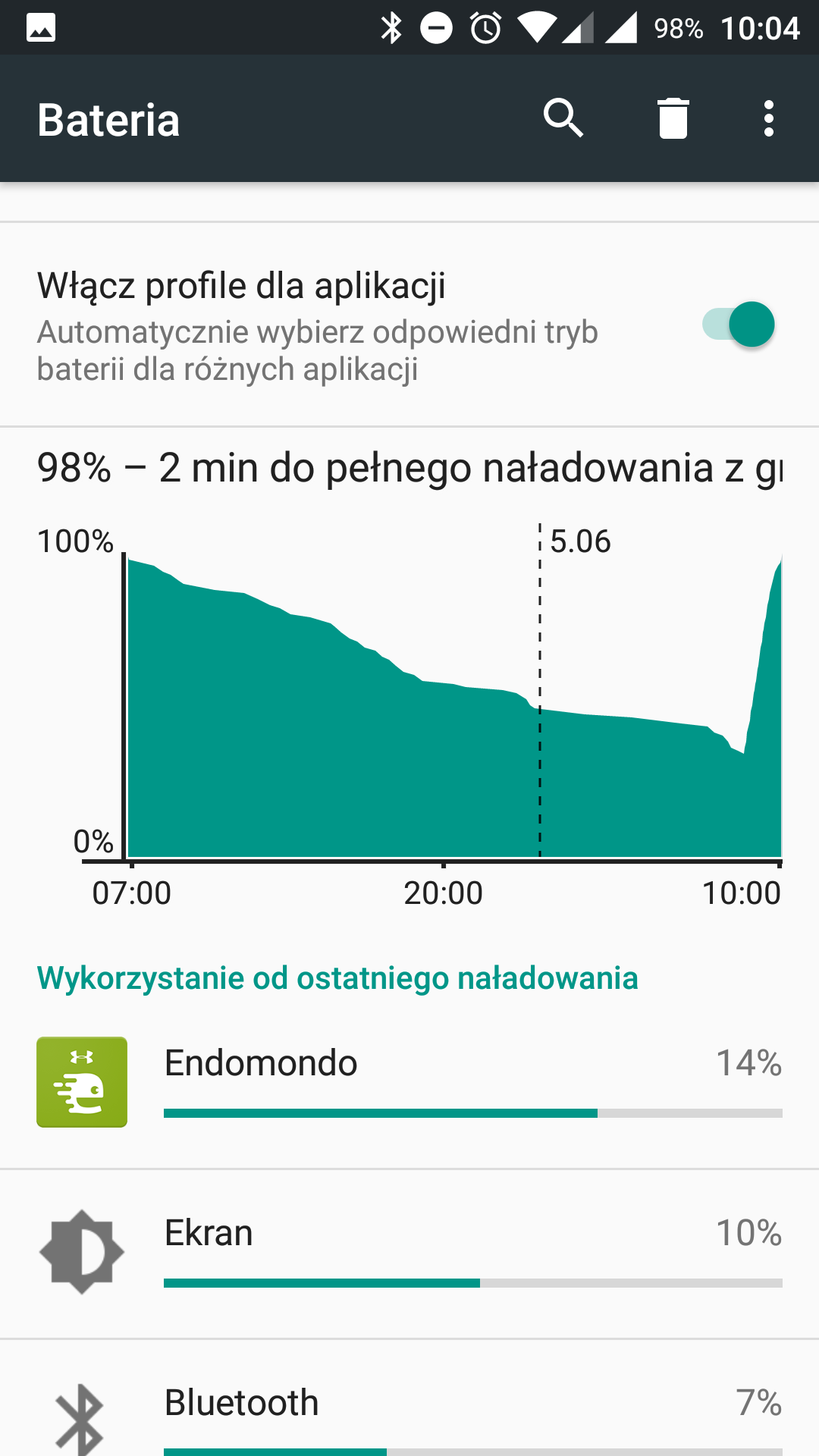Toggle Włącz profile dla aplikacji switch

click(739, 325)
